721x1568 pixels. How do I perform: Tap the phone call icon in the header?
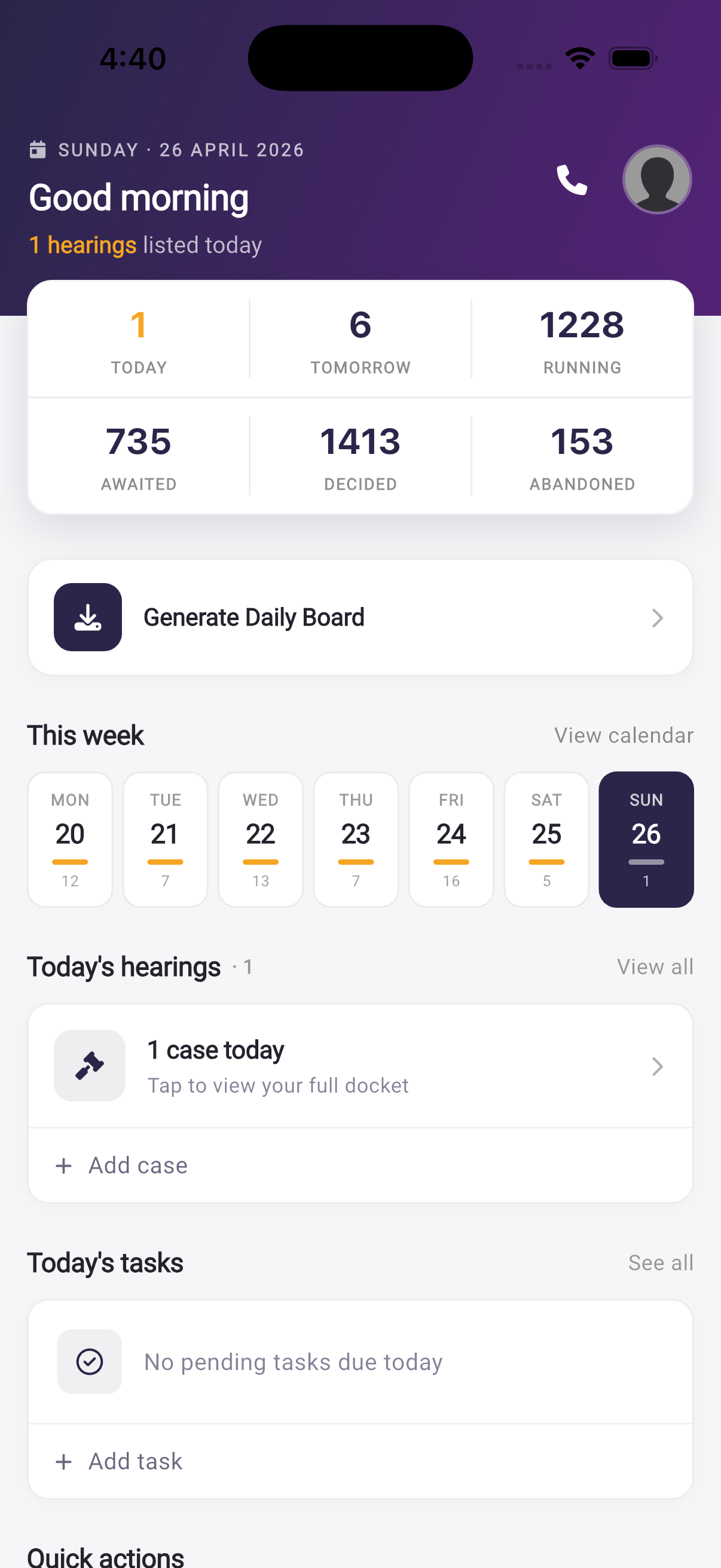coord(571,179)
